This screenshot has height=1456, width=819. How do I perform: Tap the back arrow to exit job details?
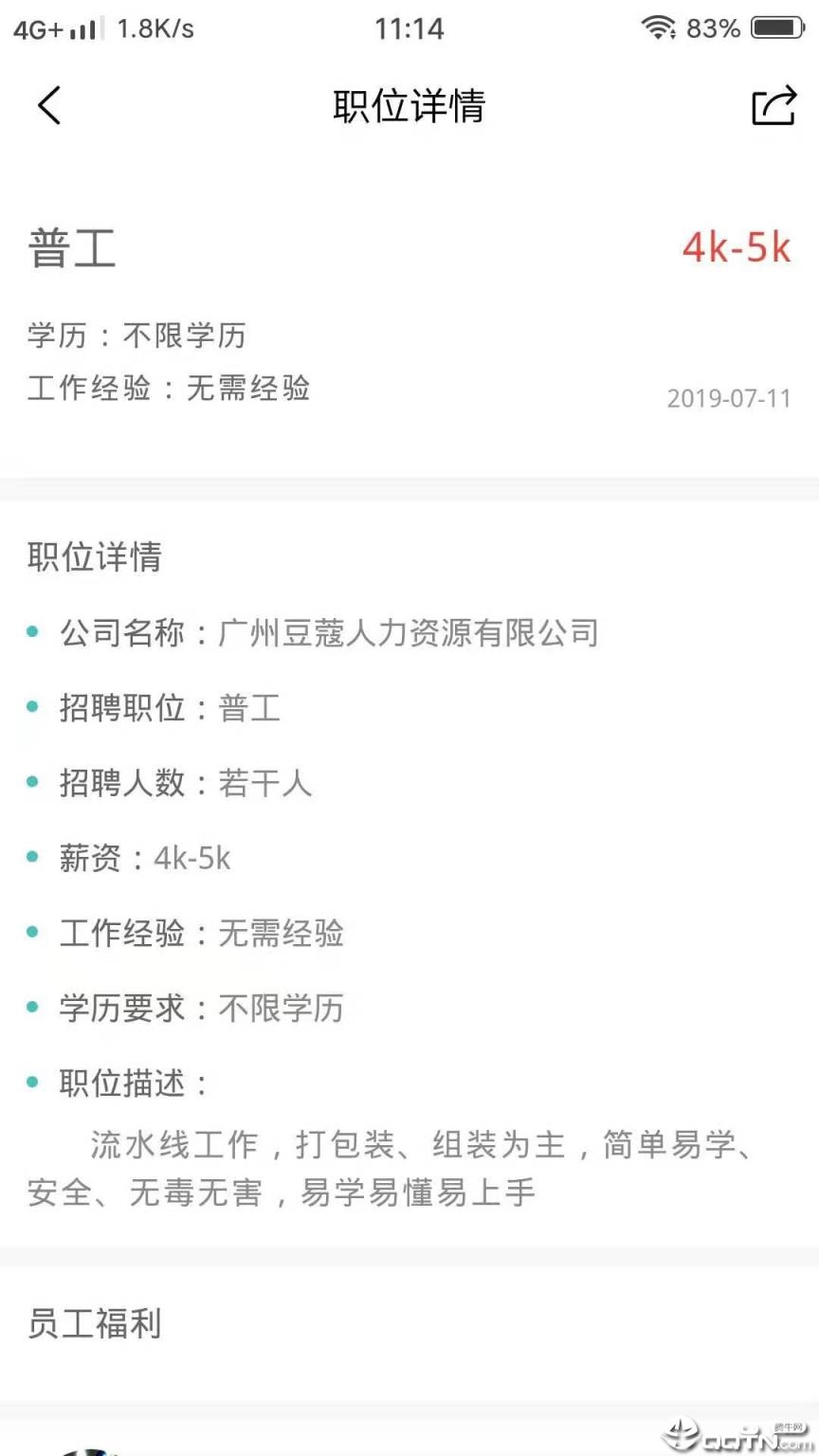pyautogui.click(x=49, y=106)
